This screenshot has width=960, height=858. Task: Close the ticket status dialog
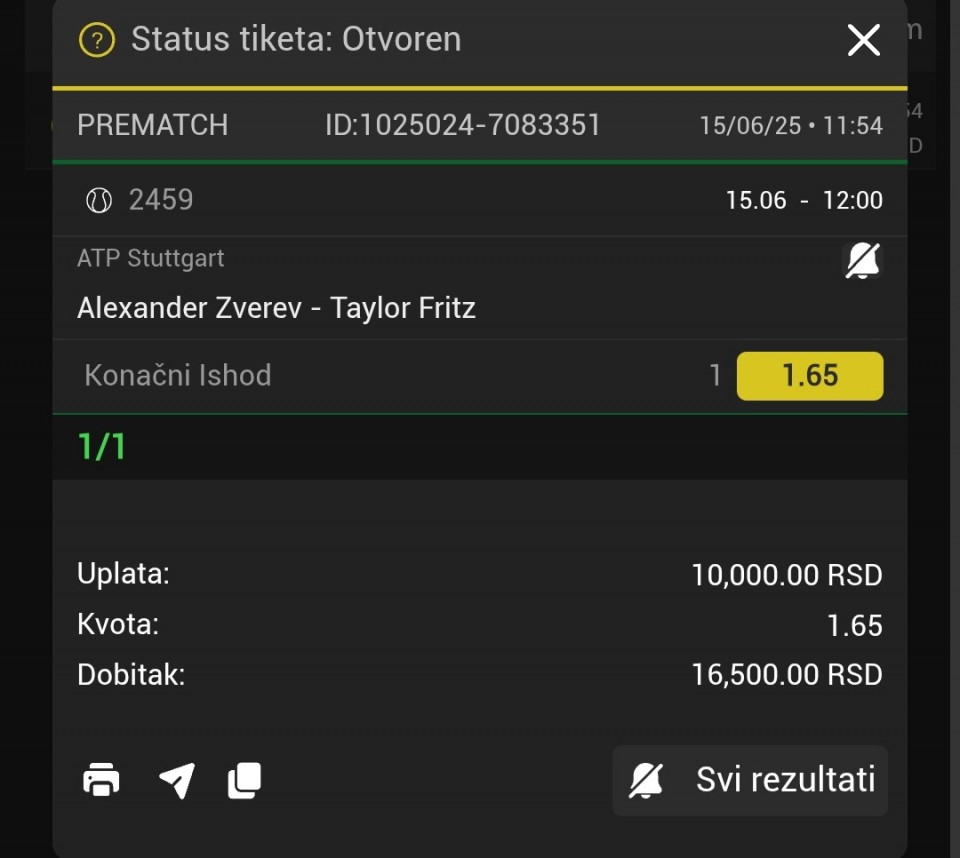click(863, 40)
